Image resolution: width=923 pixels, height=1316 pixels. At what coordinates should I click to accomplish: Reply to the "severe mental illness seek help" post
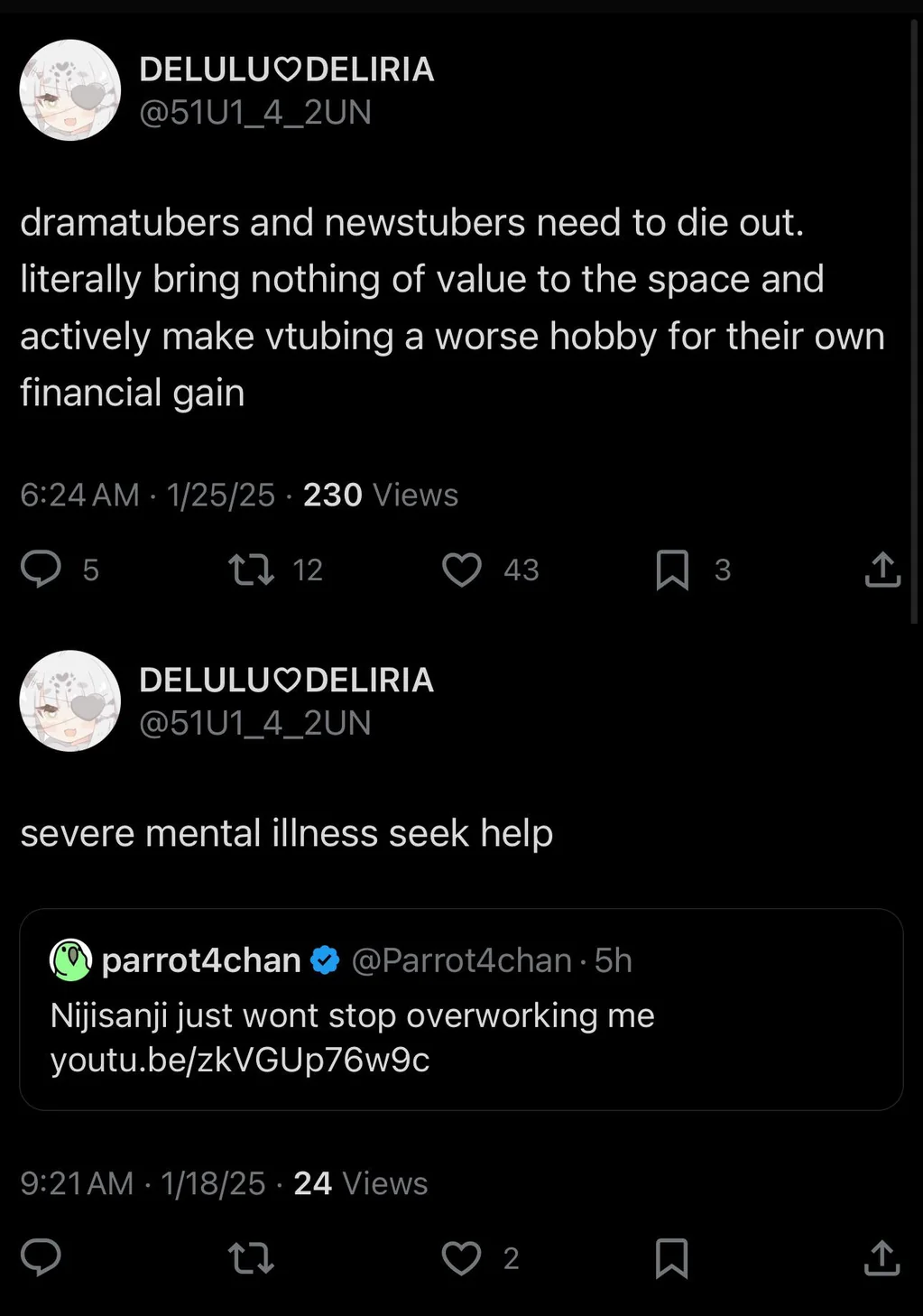pyautogui.click(x=41, y=1257)
